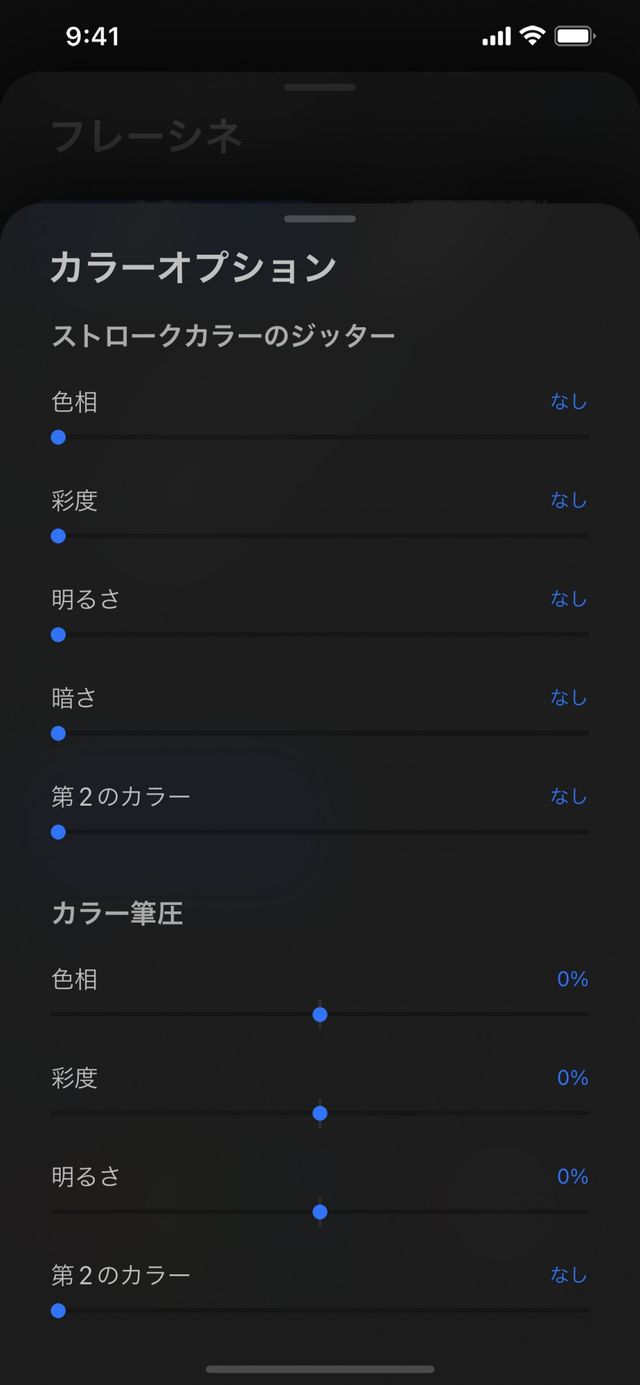Open the なし value for 色相 jitter
640x1385 pixels.
[x=568, y=402]
